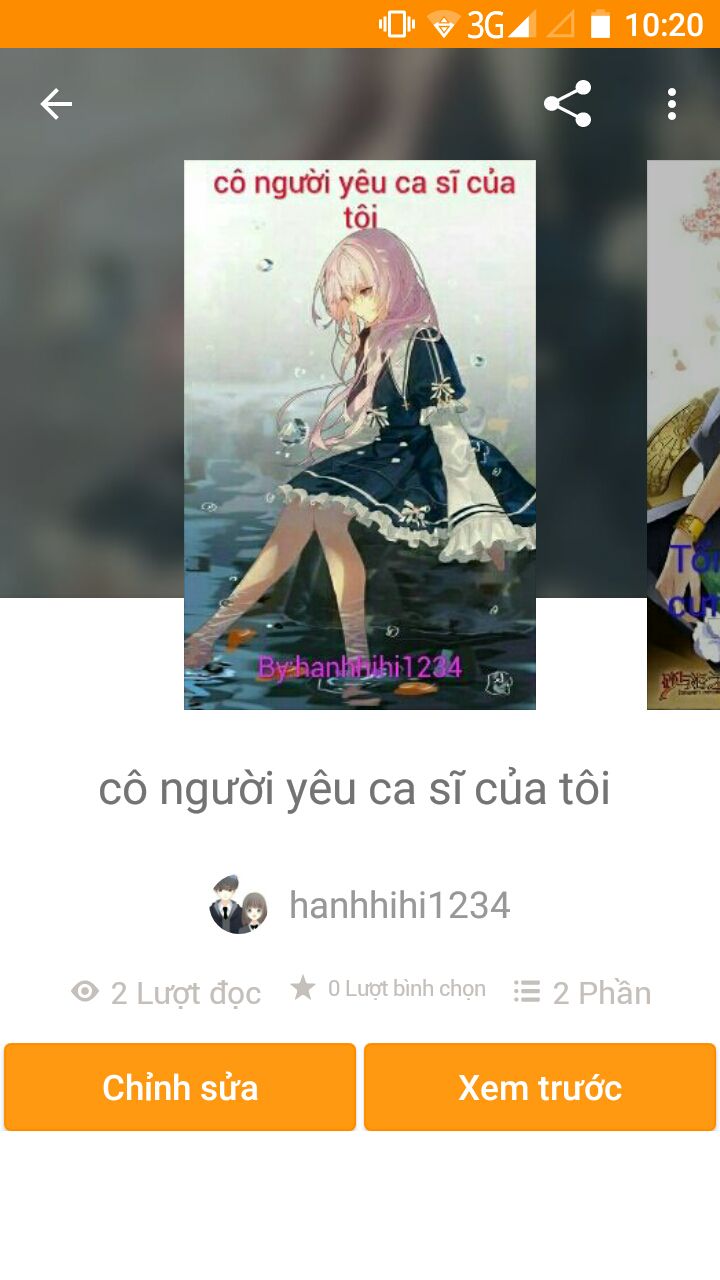Open the three-dot overflow menu
The height and width of the screenshot is (1280, 720).
(671, 104)
